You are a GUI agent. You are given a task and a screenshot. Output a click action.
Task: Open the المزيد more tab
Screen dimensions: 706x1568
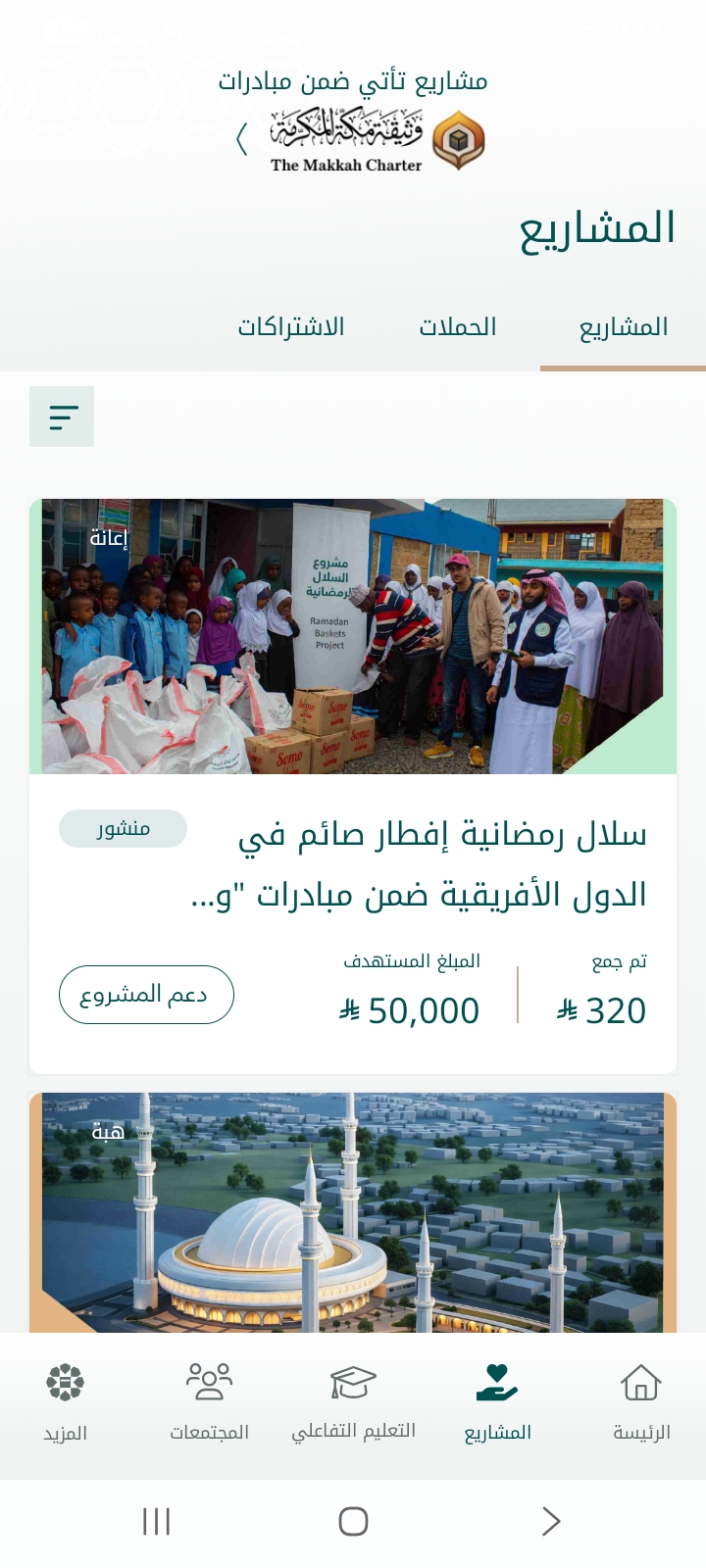point(65,1403)
